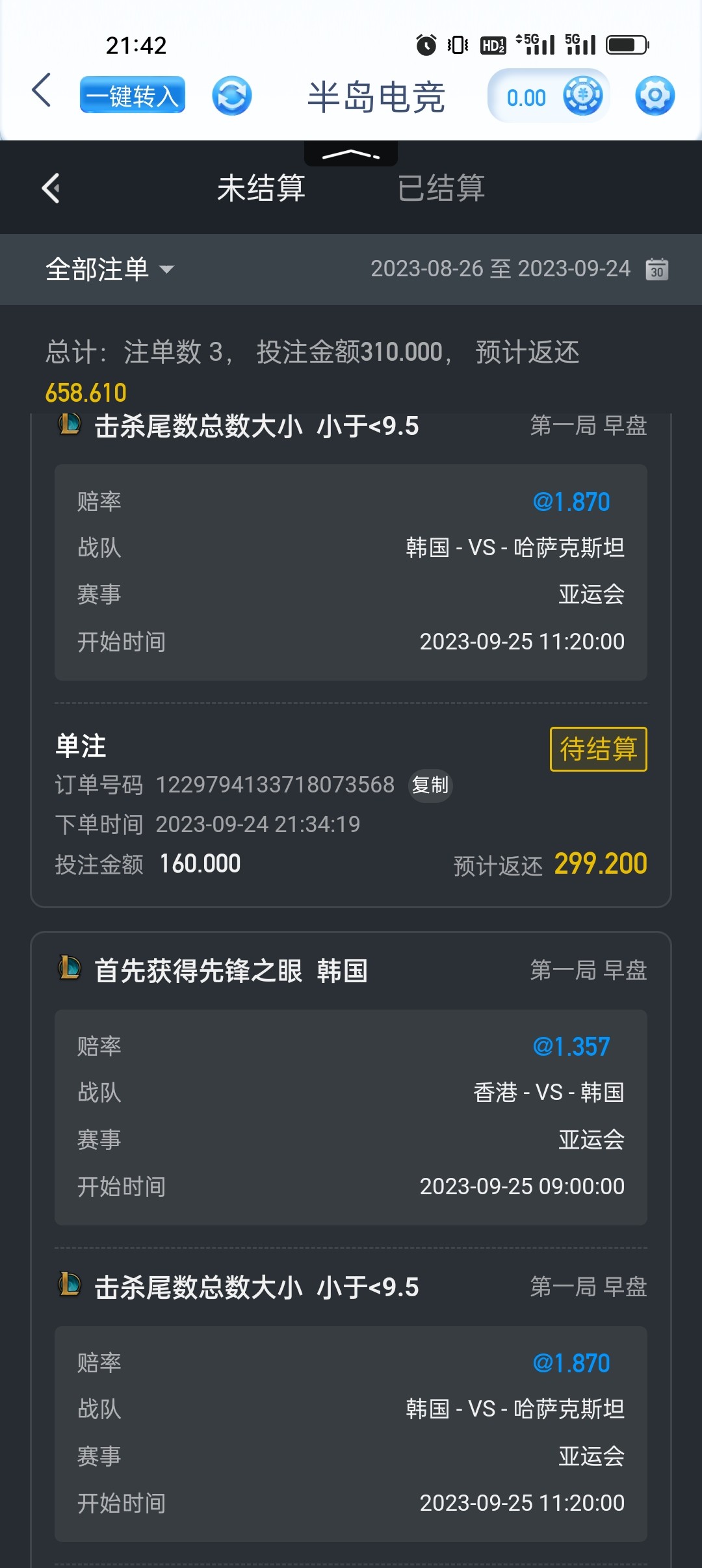Tap 复制 to copy the order number
Image resolution: width=702 pixels, height=1568 pixels.
click(430, 785)
